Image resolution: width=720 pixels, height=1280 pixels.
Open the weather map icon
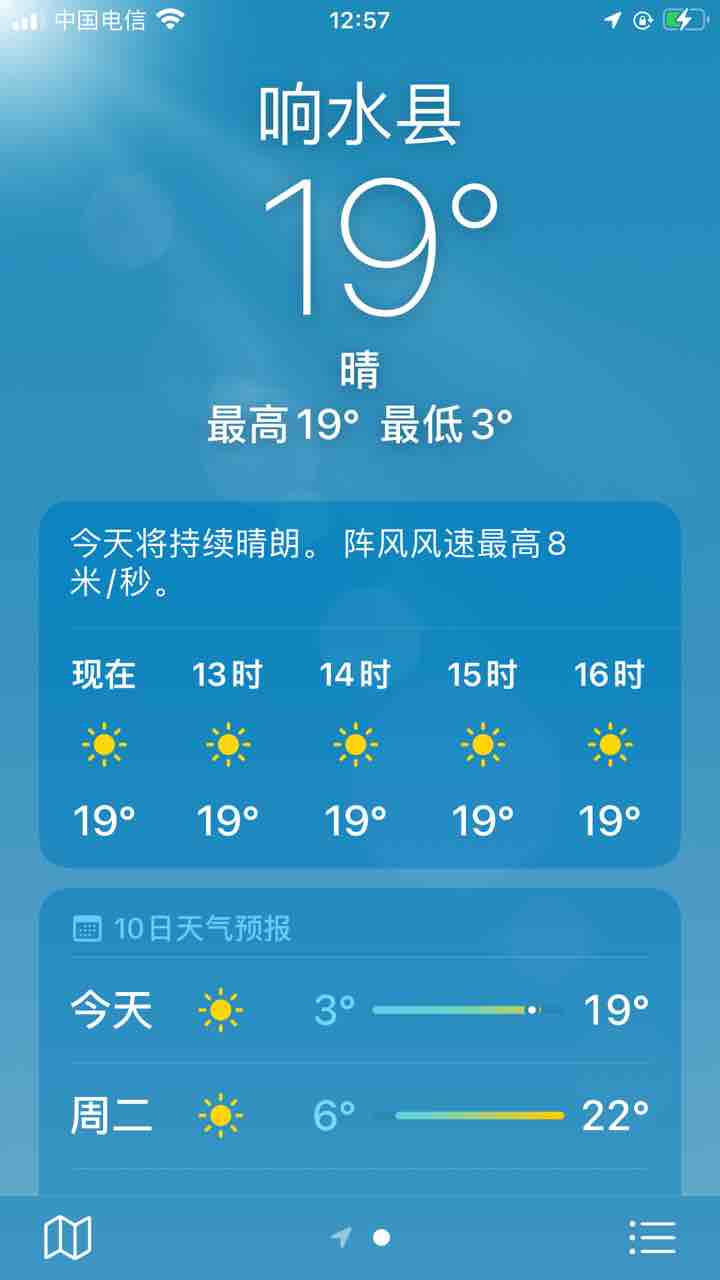68,1237
